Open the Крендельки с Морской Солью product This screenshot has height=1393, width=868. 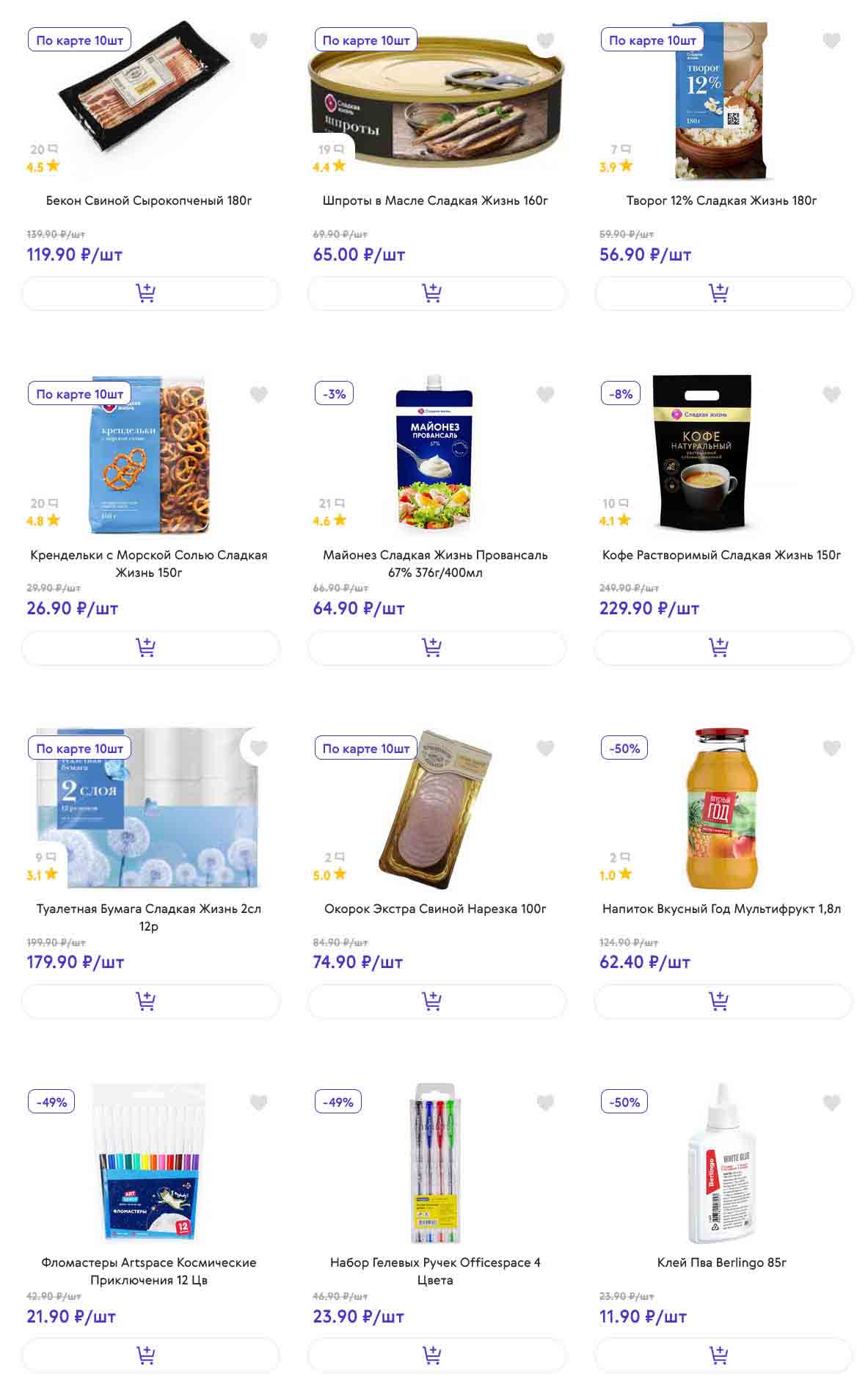(x=149, y=563)
